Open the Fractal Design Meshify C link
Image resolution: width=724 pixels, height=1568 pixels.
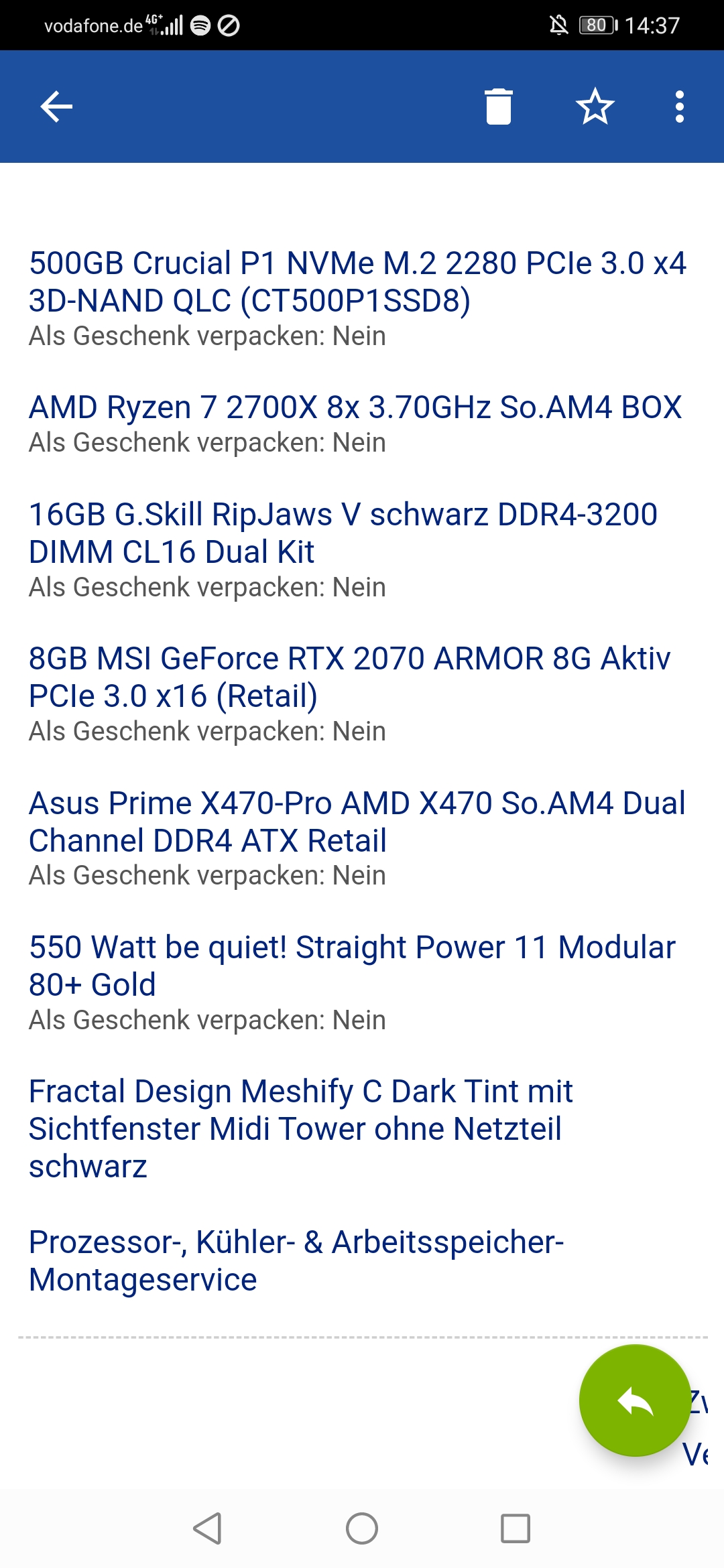pyautogui.click(x=300, y=1128)
